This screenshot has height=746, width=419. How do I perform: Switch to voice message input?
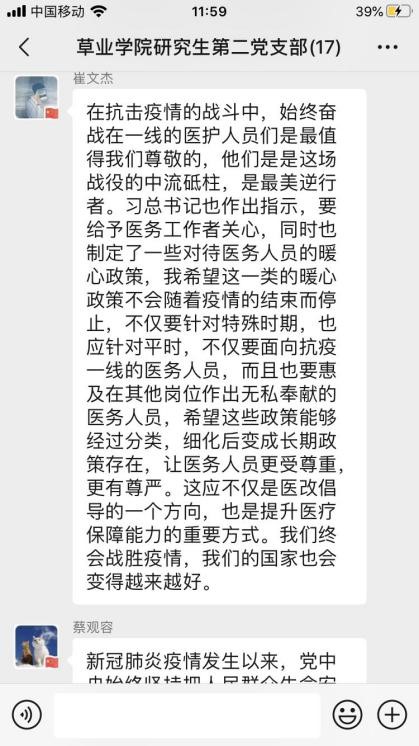tap(27, 715)
